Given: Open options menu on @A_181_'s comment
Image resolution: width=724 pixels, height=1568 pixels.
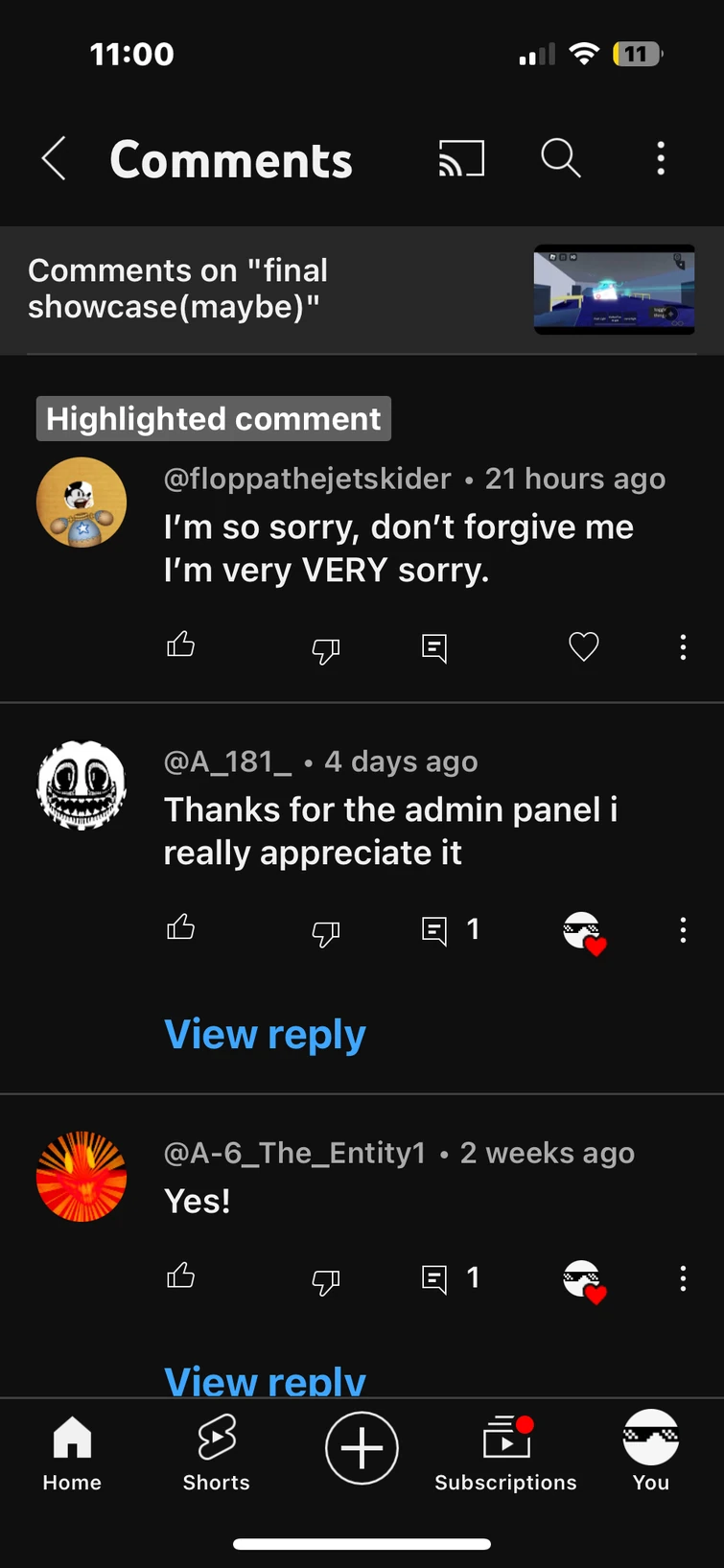Looking at the screenshot, I should (x=683, y=929).
